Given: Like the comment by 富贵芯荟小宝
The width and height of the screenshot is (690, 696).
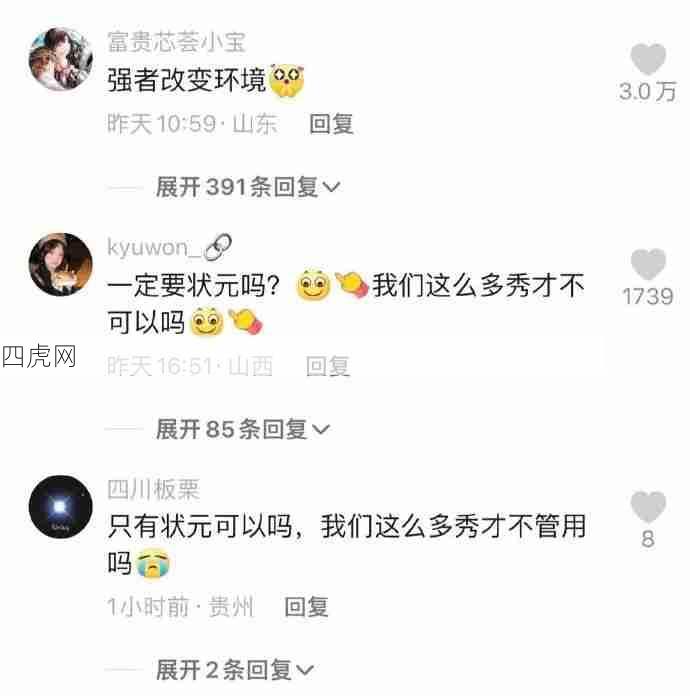Looking at the screenshot, I should (x=648, y=60).
